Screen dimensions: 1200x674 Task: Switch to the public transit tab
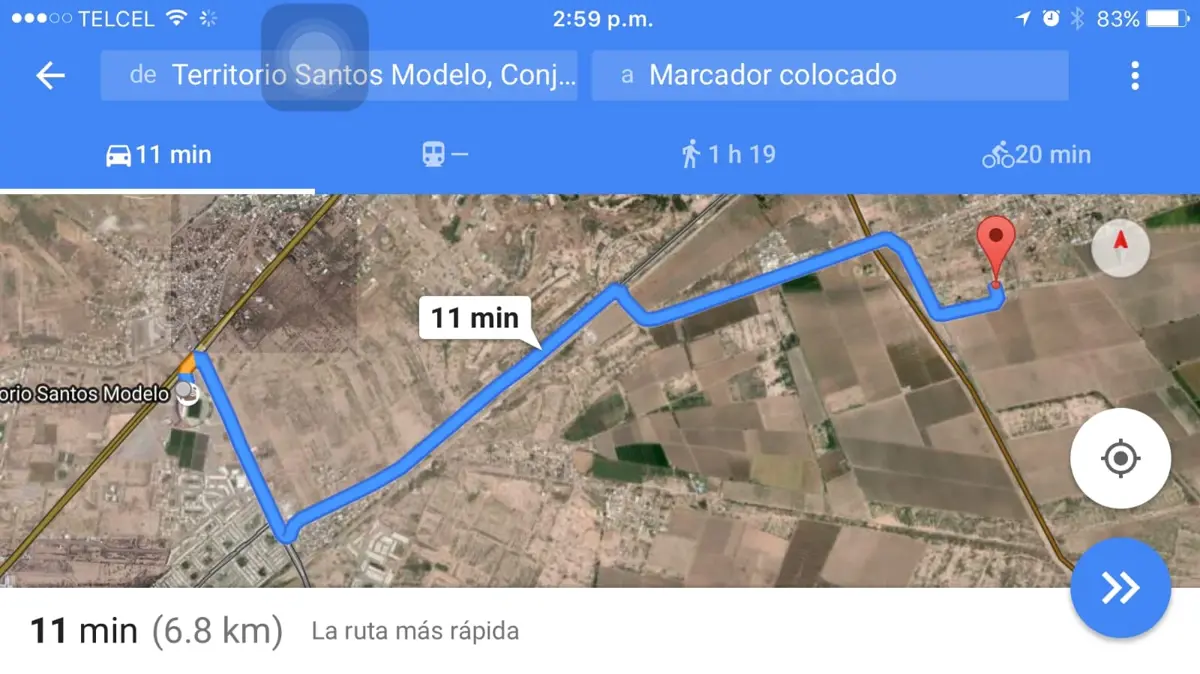[445, 155]
